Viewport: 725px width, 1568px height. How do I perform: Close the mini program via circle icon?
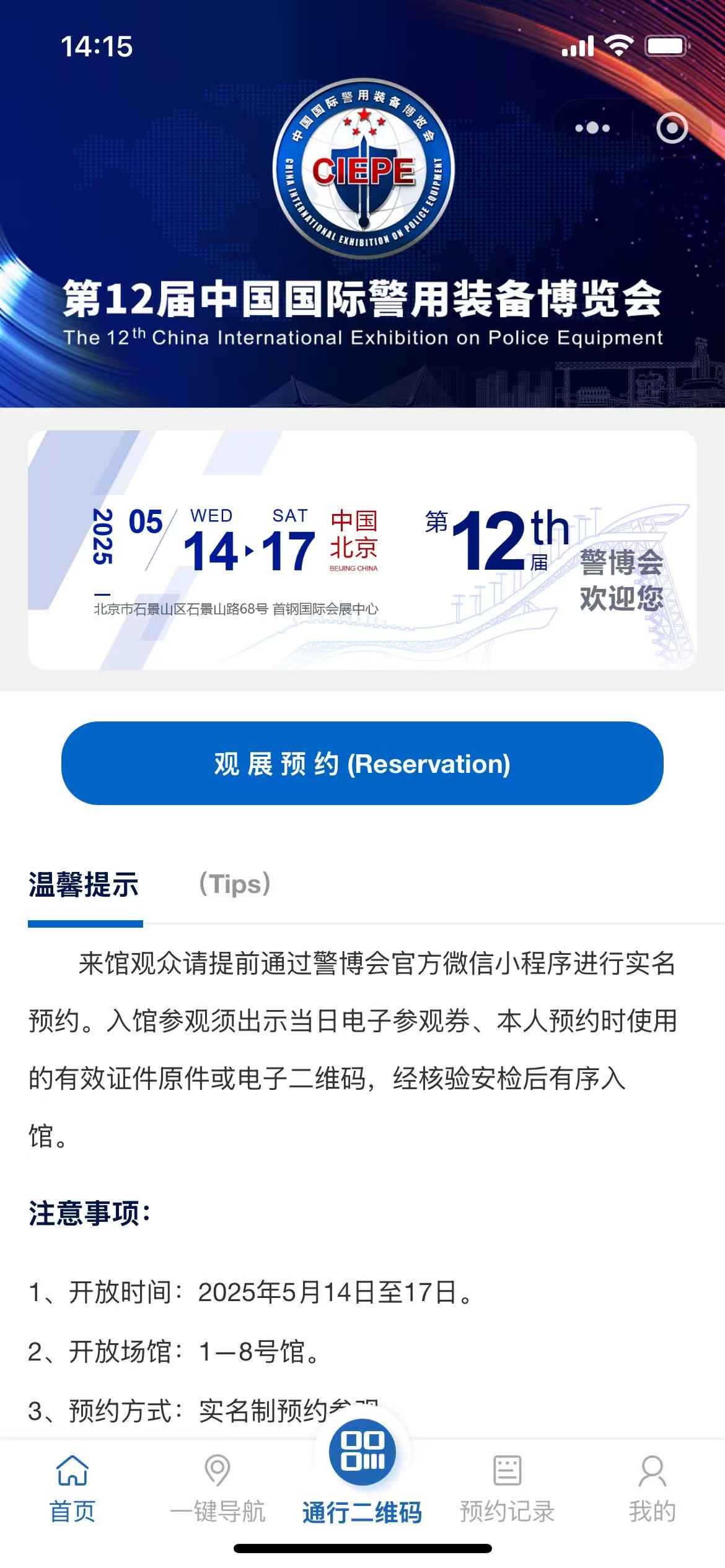(672, 128)
